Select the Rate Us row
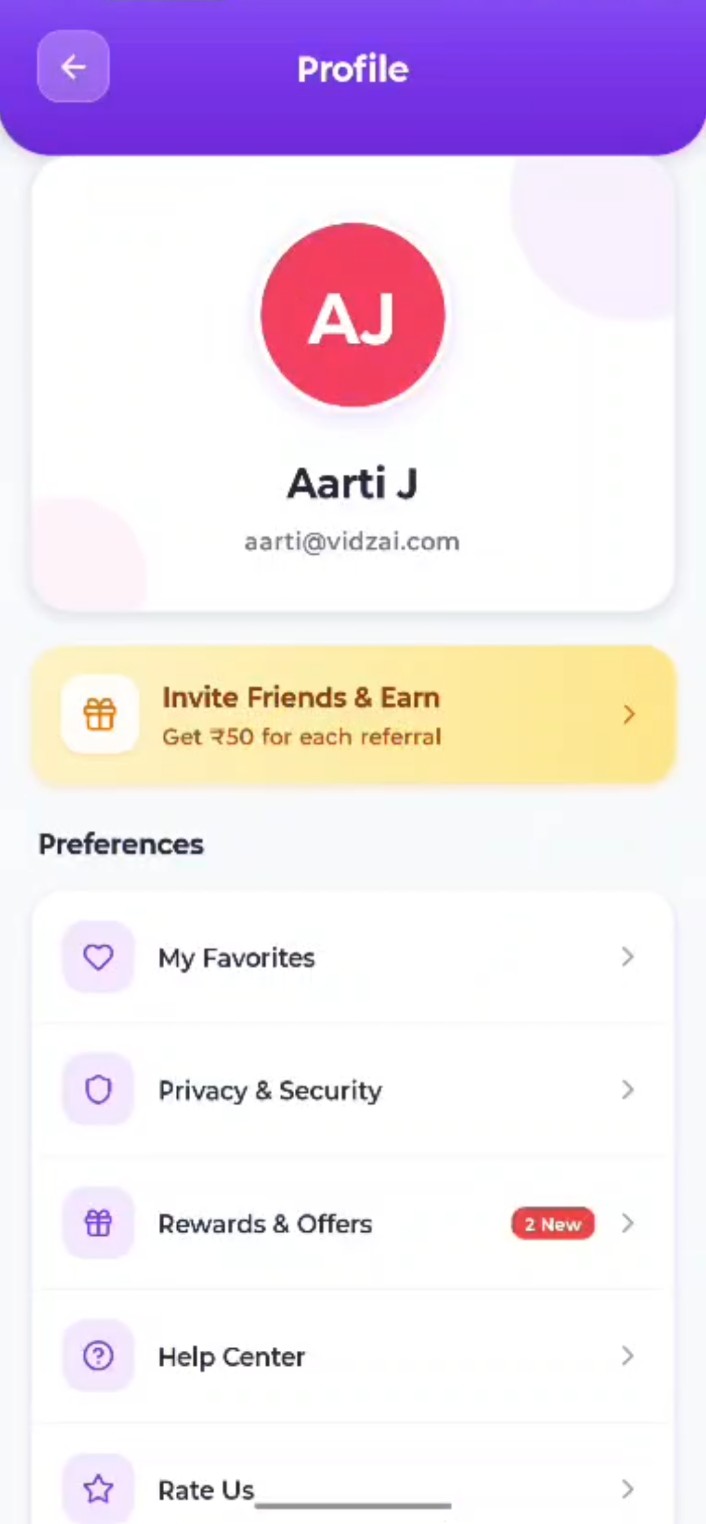 [353, 1488]
